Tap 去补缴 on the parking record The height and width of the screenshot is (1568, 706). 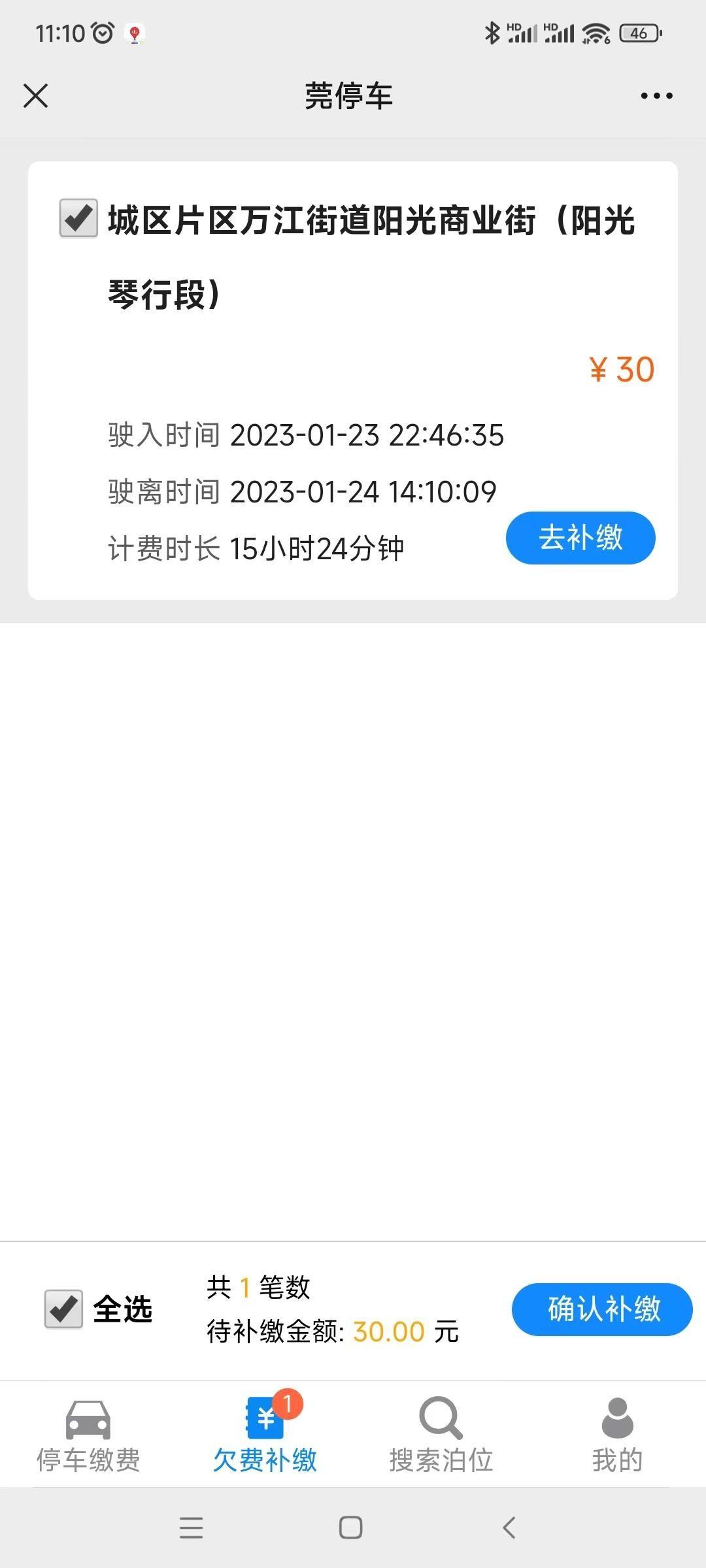(x=580, y=538)
